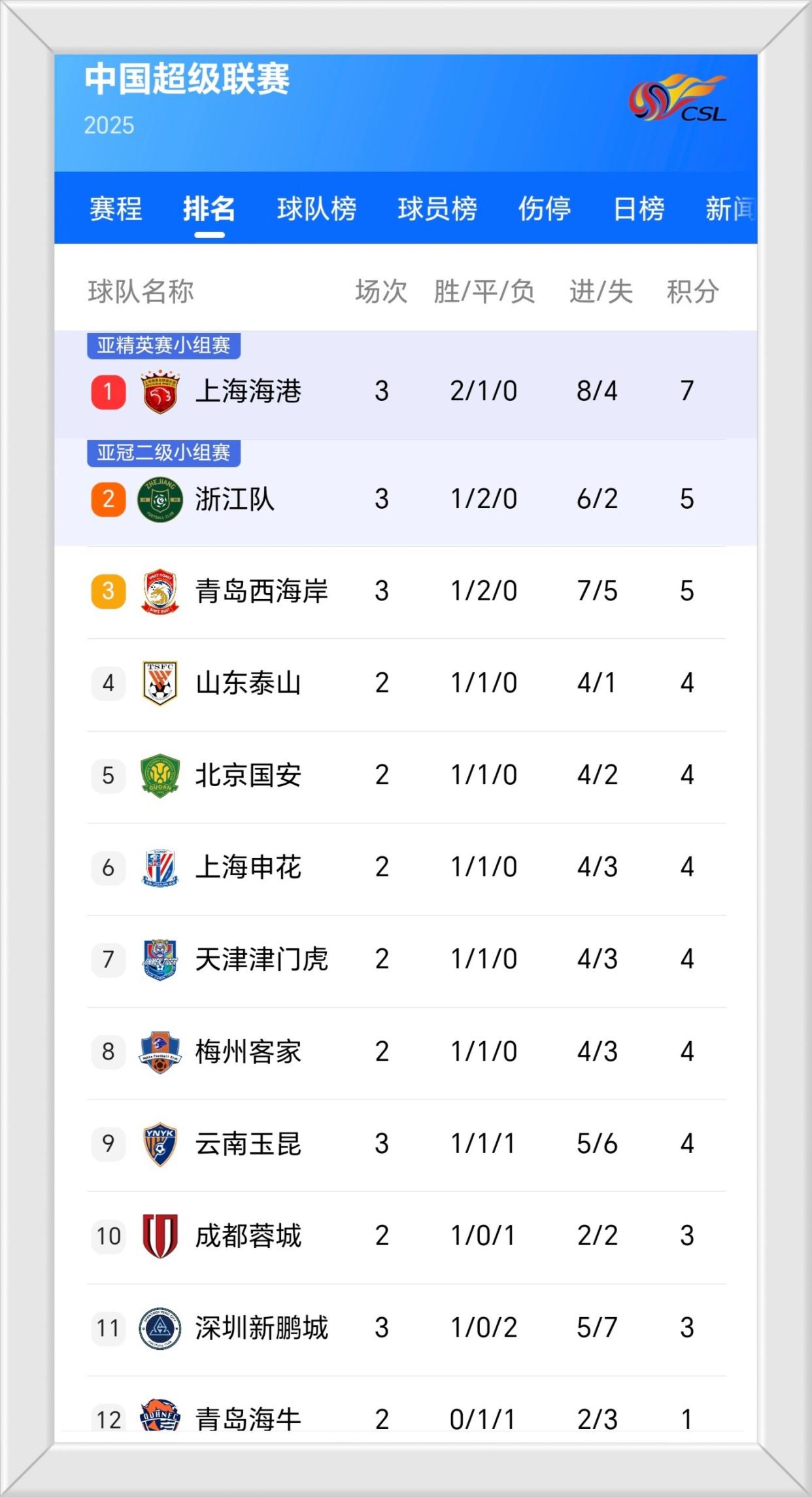The width and height of the screenshot is (812, 1497).
Task: Switch to the 赛程 schedule tab
Action: tap(116, 209)
